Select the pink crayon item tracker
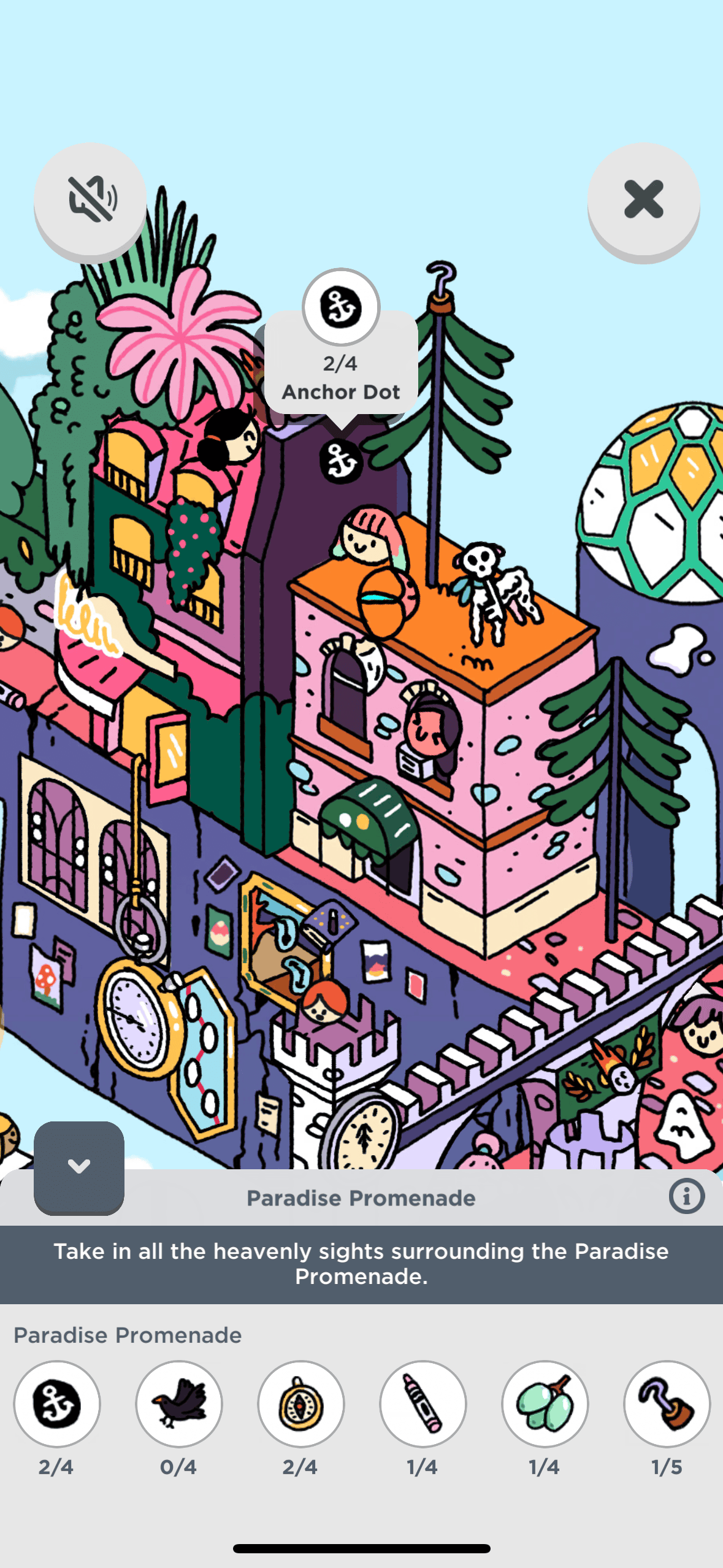 (423, 1404)
